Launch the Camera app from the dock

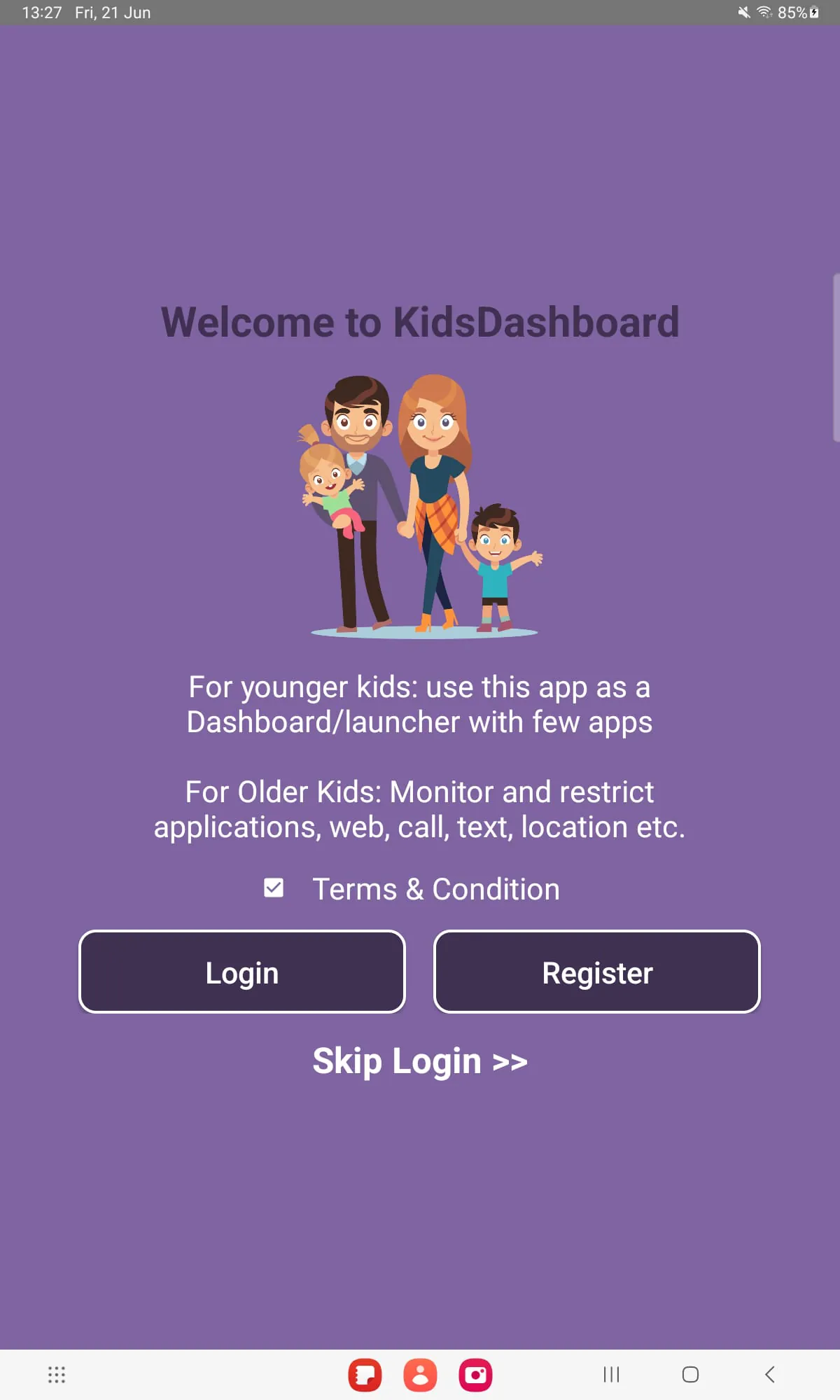pos(475,1374)
